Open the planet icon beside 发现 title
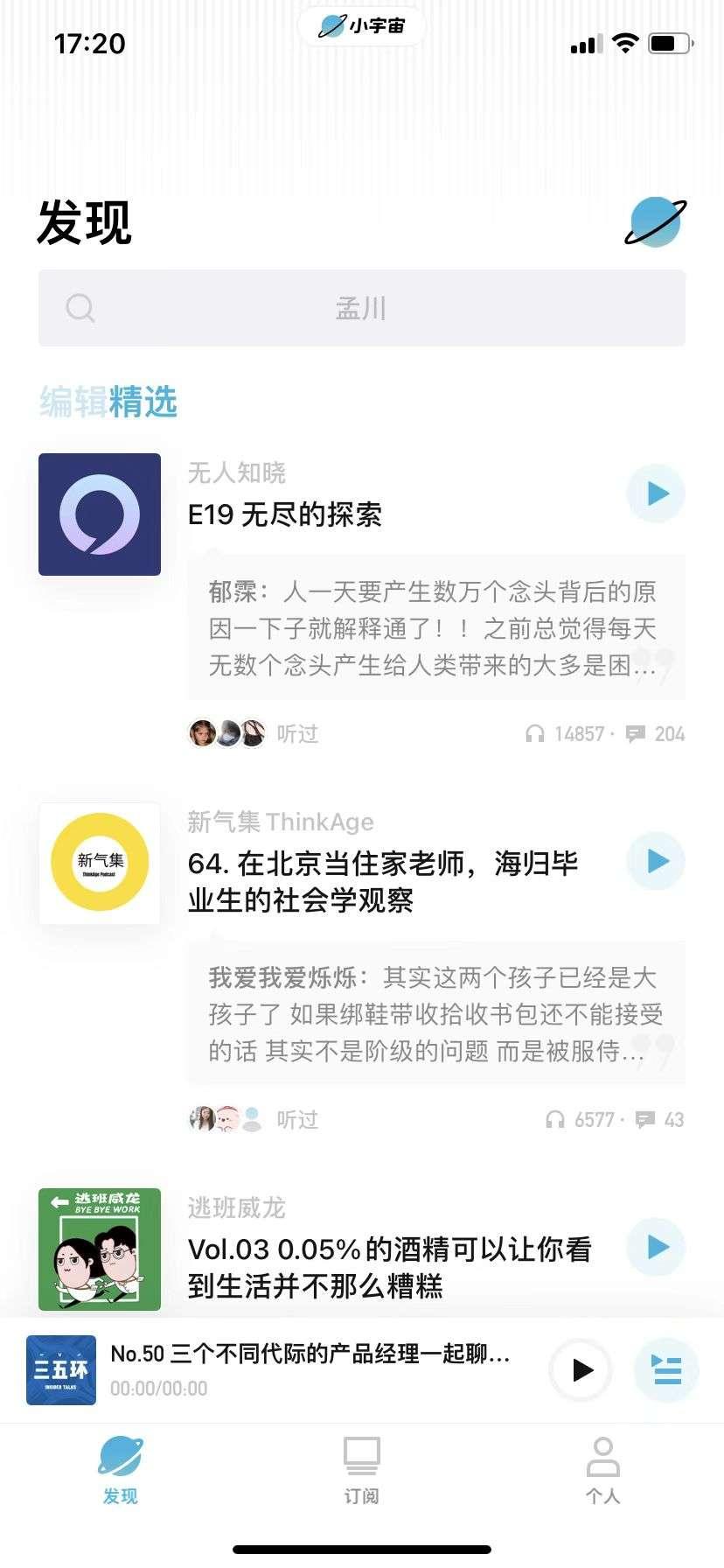This screenshot has width=724, height=1568. [x=656, y=222]
